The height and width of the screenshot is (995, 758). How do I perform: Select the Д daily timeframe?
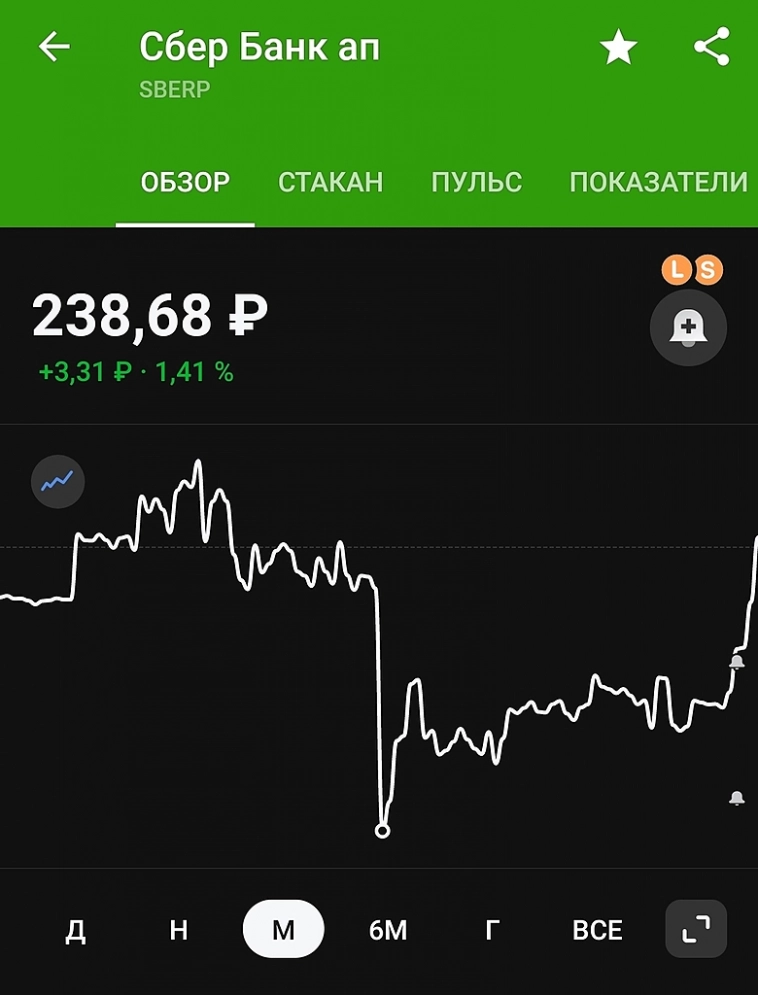75,929
